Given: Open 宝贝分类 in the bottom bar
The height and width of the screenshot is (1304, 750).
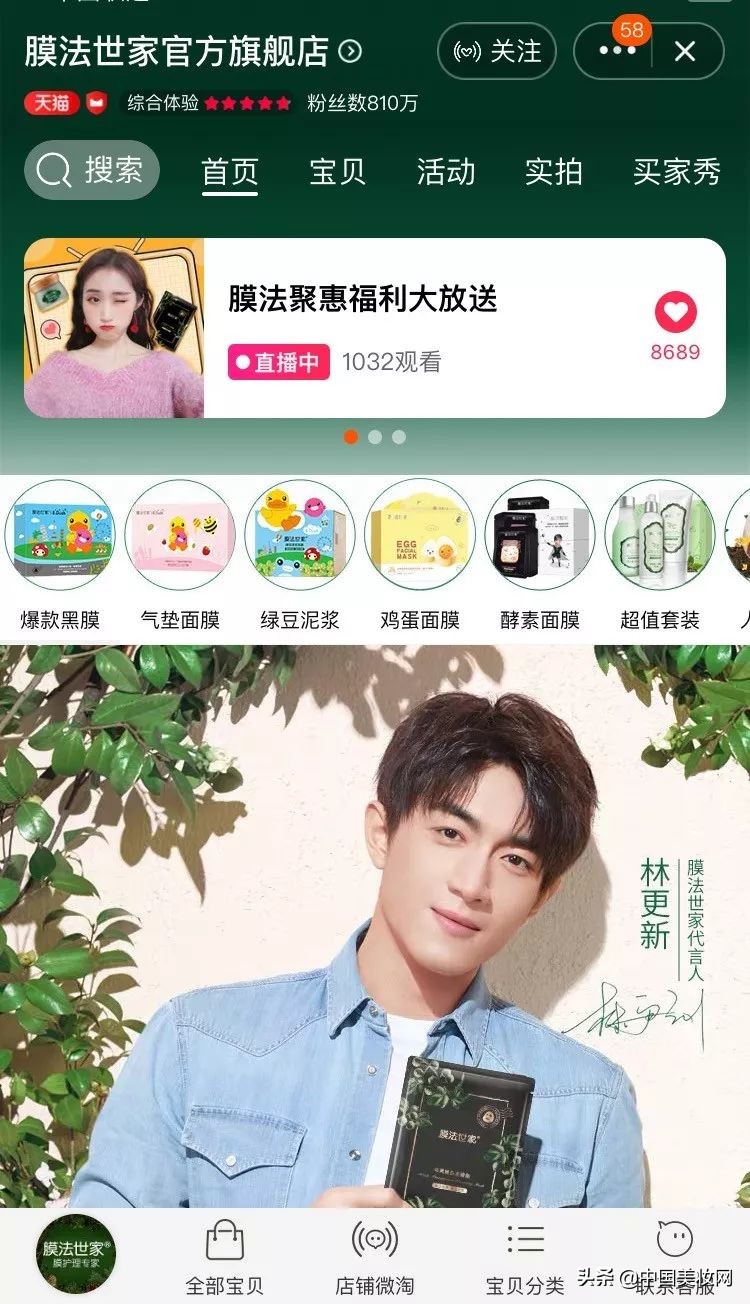Looking at the screenshot, I should [x=525, y=1256].
